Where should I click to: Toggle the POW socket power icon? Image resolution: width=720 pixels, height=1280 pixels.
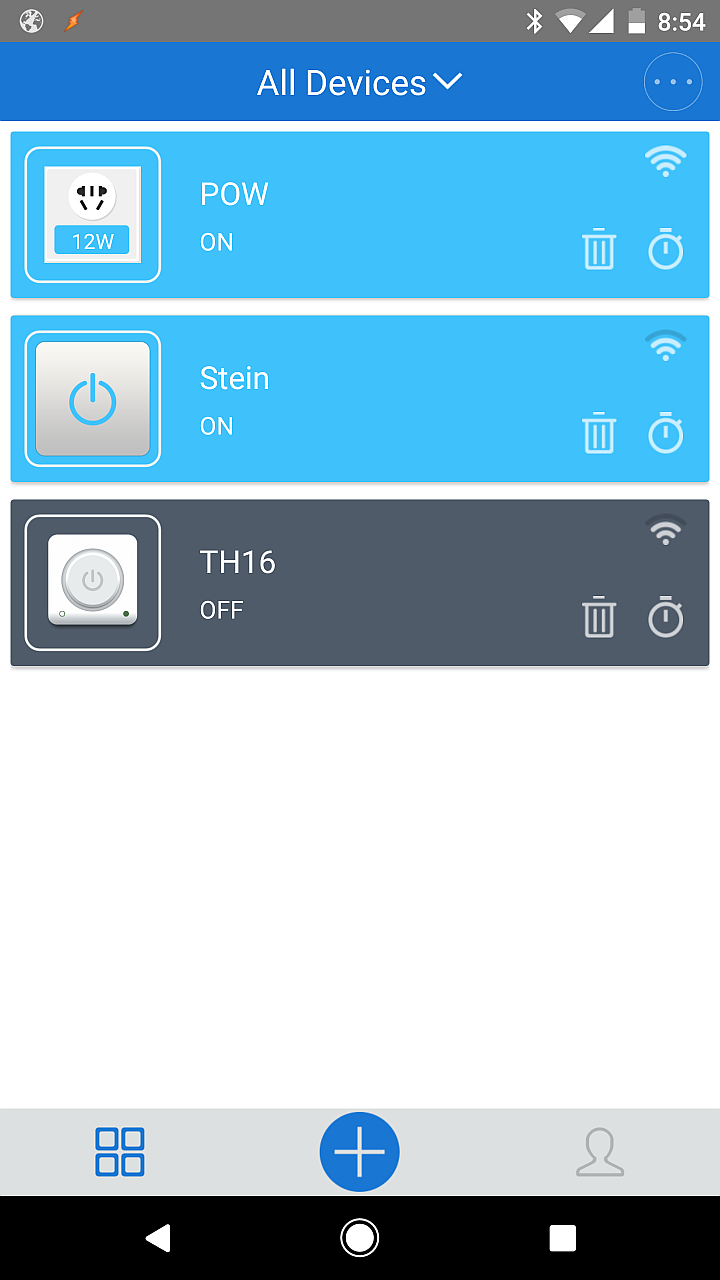point(93,215)
